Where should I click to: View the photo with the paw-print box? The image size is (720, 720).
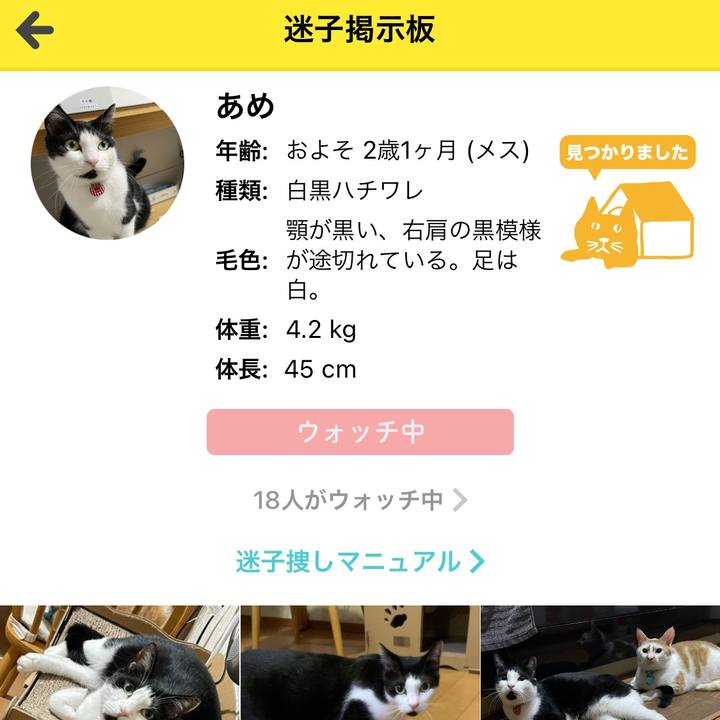coord(360,663)
